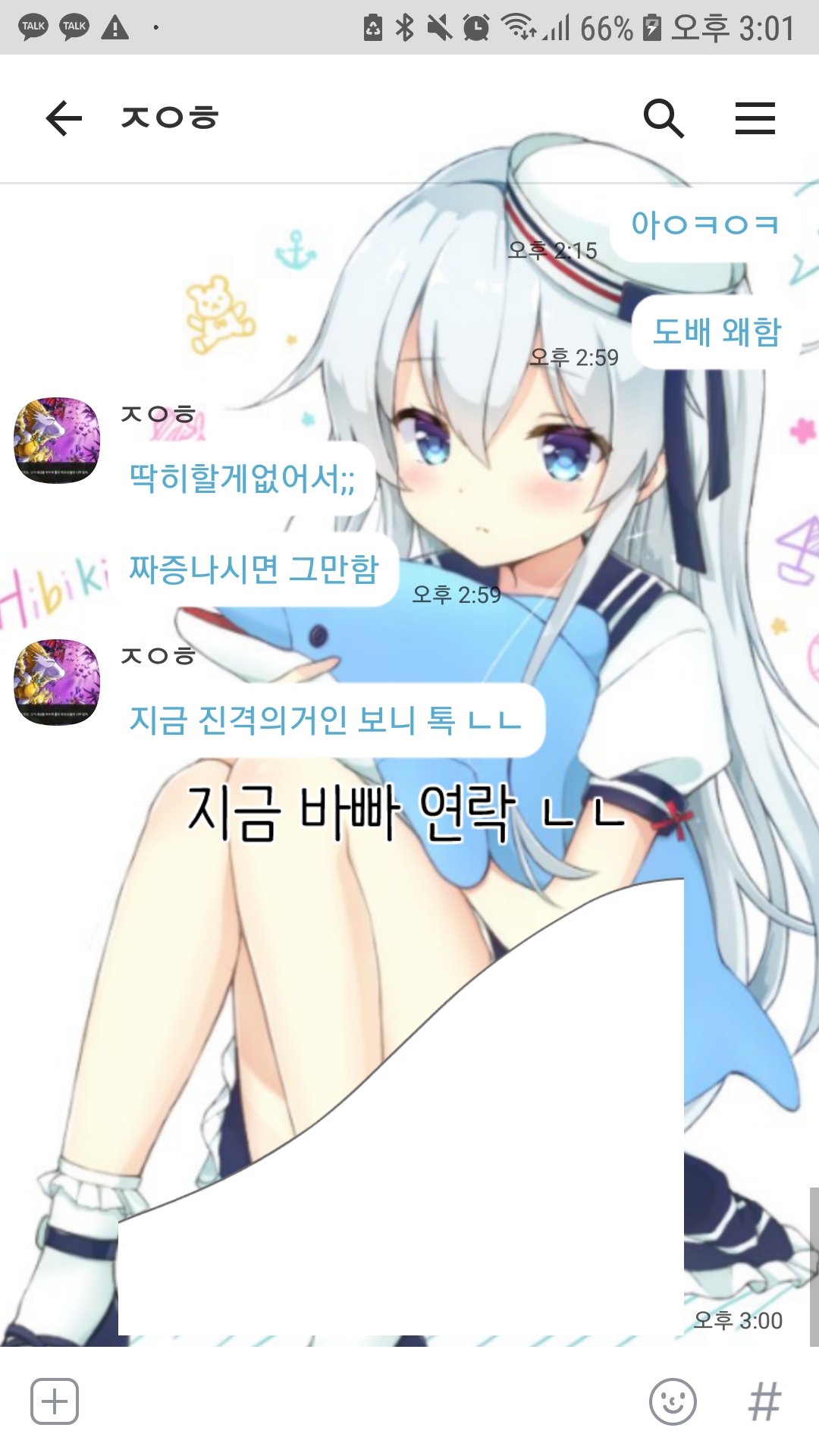819x1456 pixels.
Task: Tap the hashtag search icon
Action: click(x=764, y=1401)
